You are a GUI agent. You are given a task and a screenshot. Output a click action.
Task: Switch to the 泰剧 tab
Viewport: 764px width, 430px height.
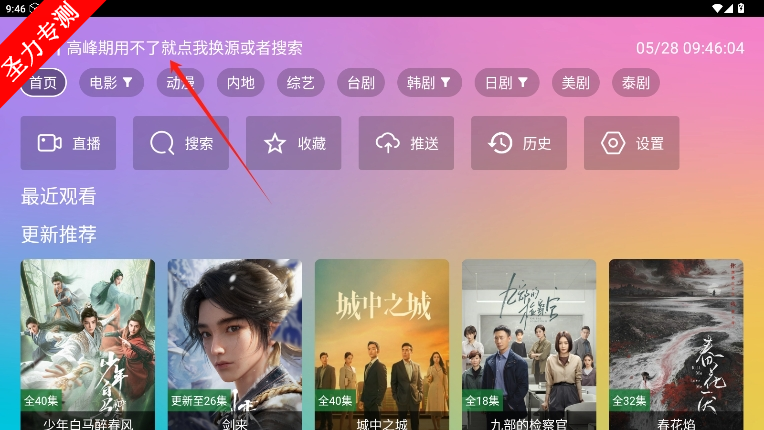[636, 83]
